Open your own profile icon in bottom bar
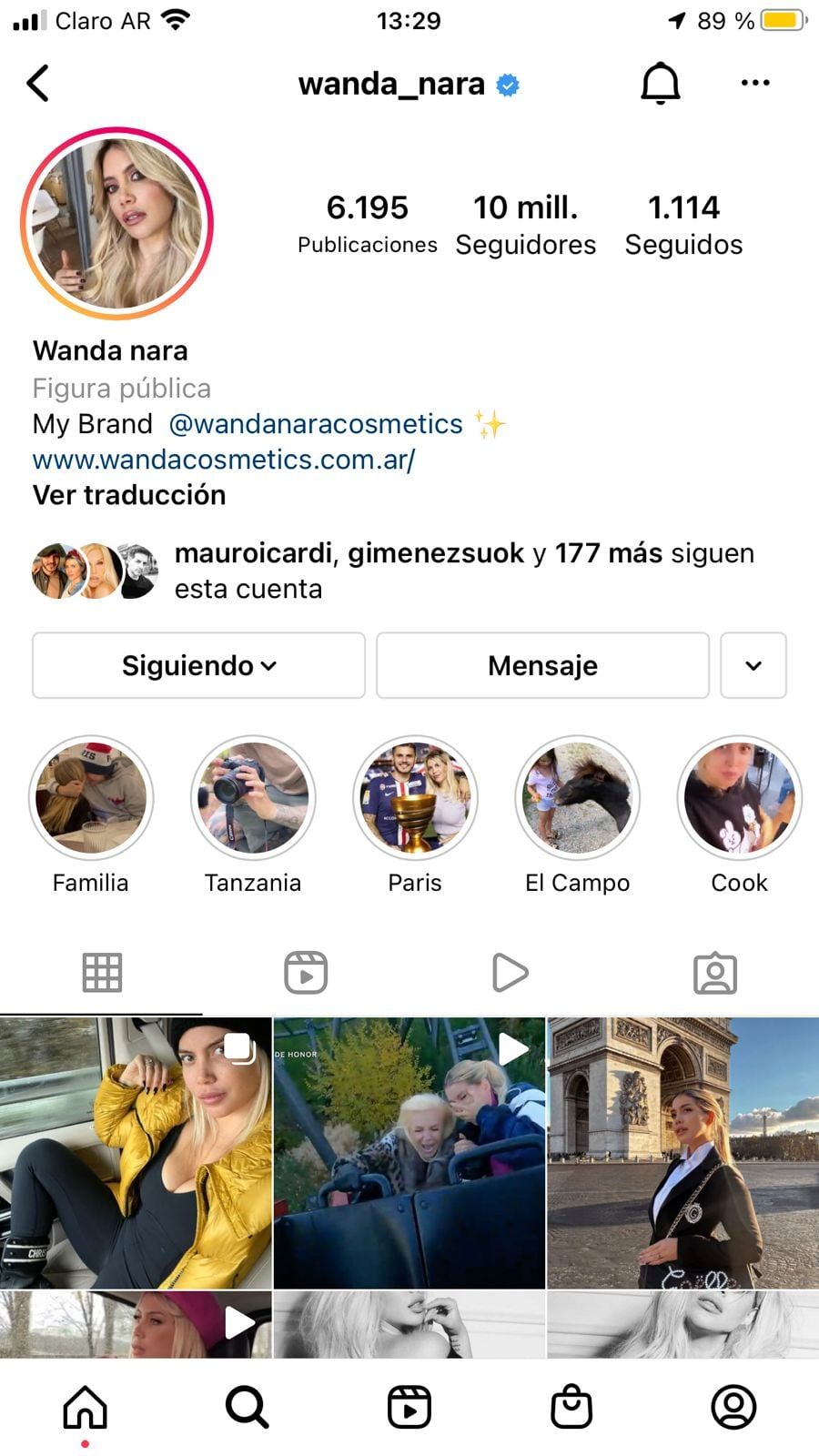 point(734,1405)
